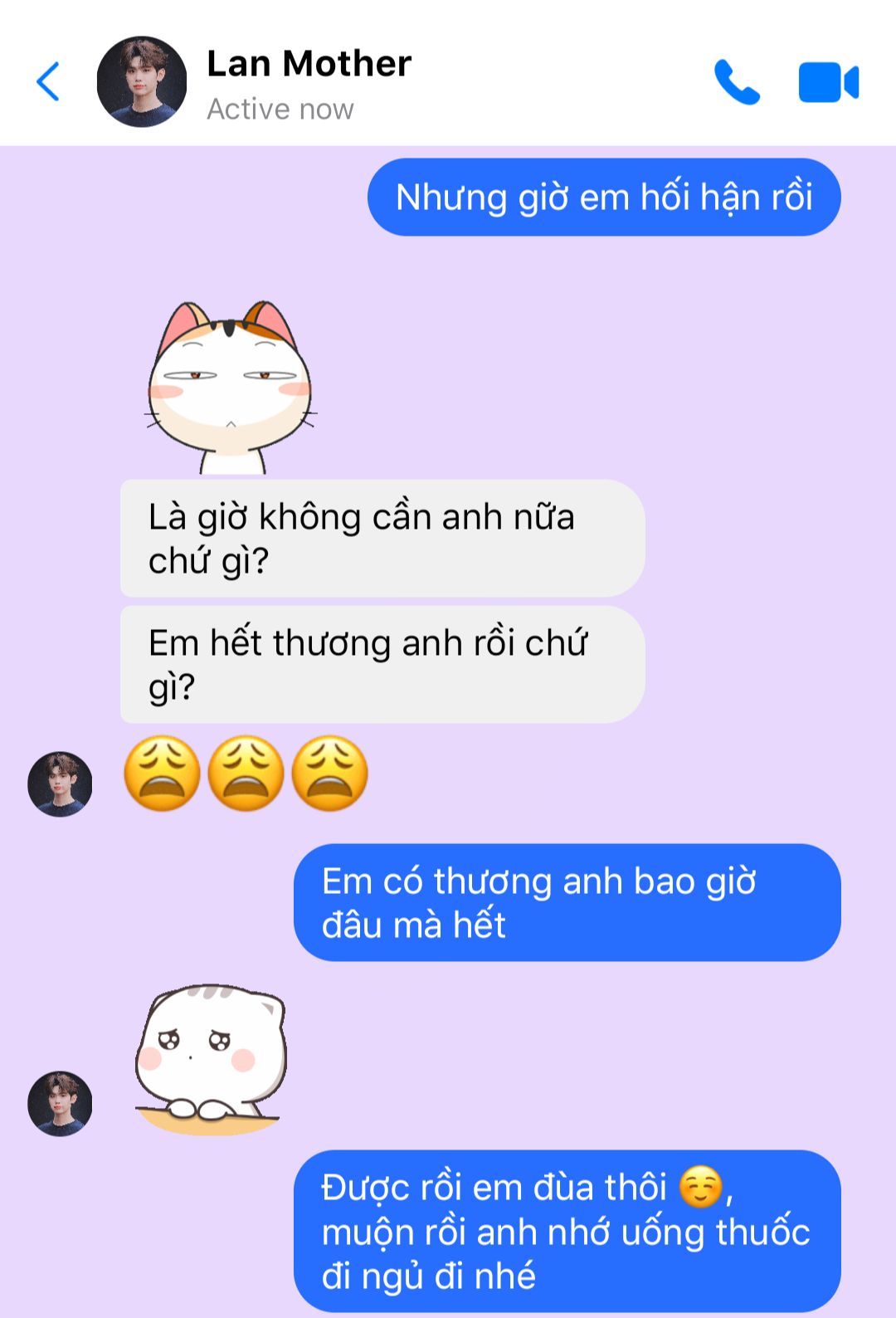Open the sleepy cat sticker
The image size is (896, 1318).
[x=230, y=388]
